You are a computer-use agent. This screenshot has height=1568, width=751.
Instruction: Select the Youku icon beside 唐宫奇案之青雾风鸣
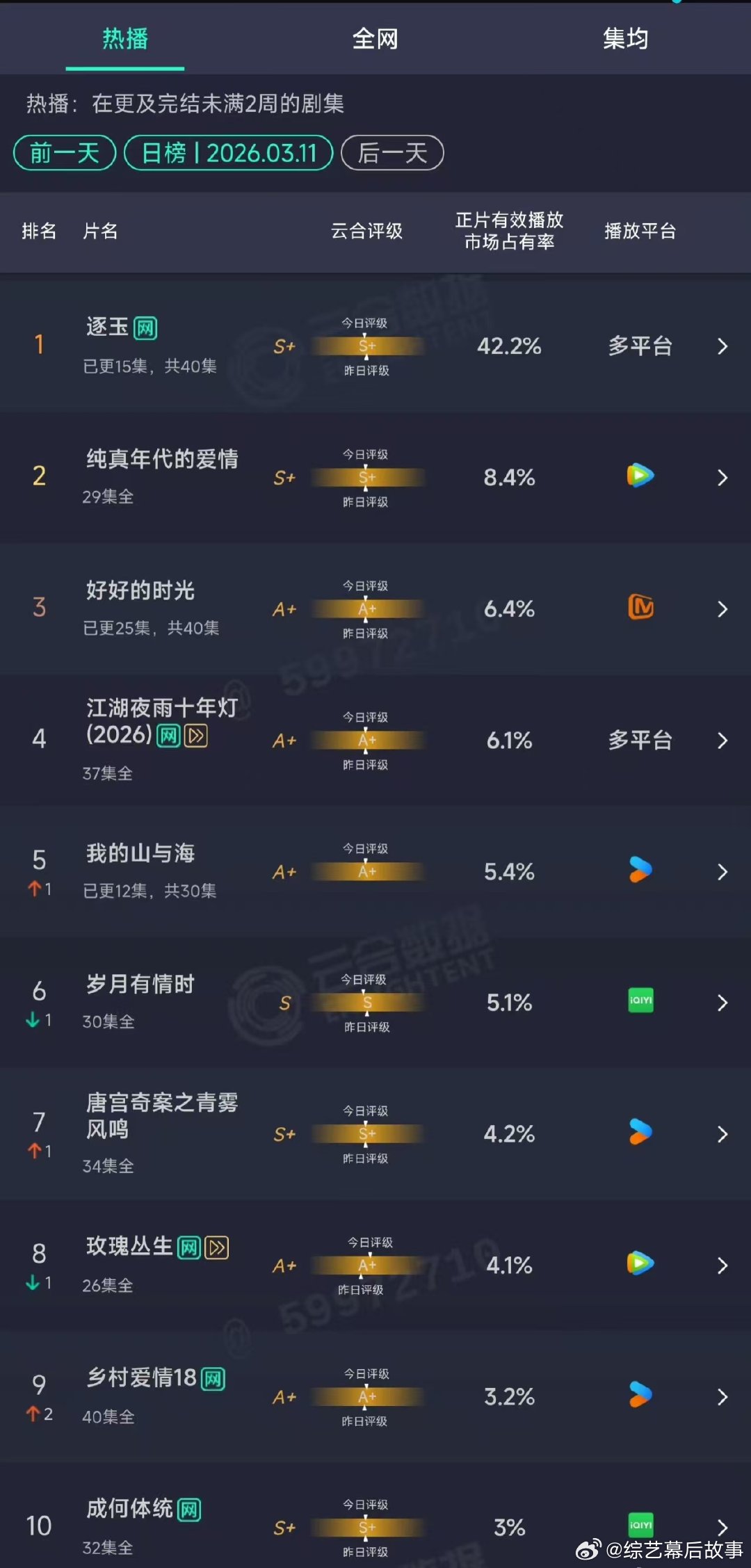[640, 1134]
